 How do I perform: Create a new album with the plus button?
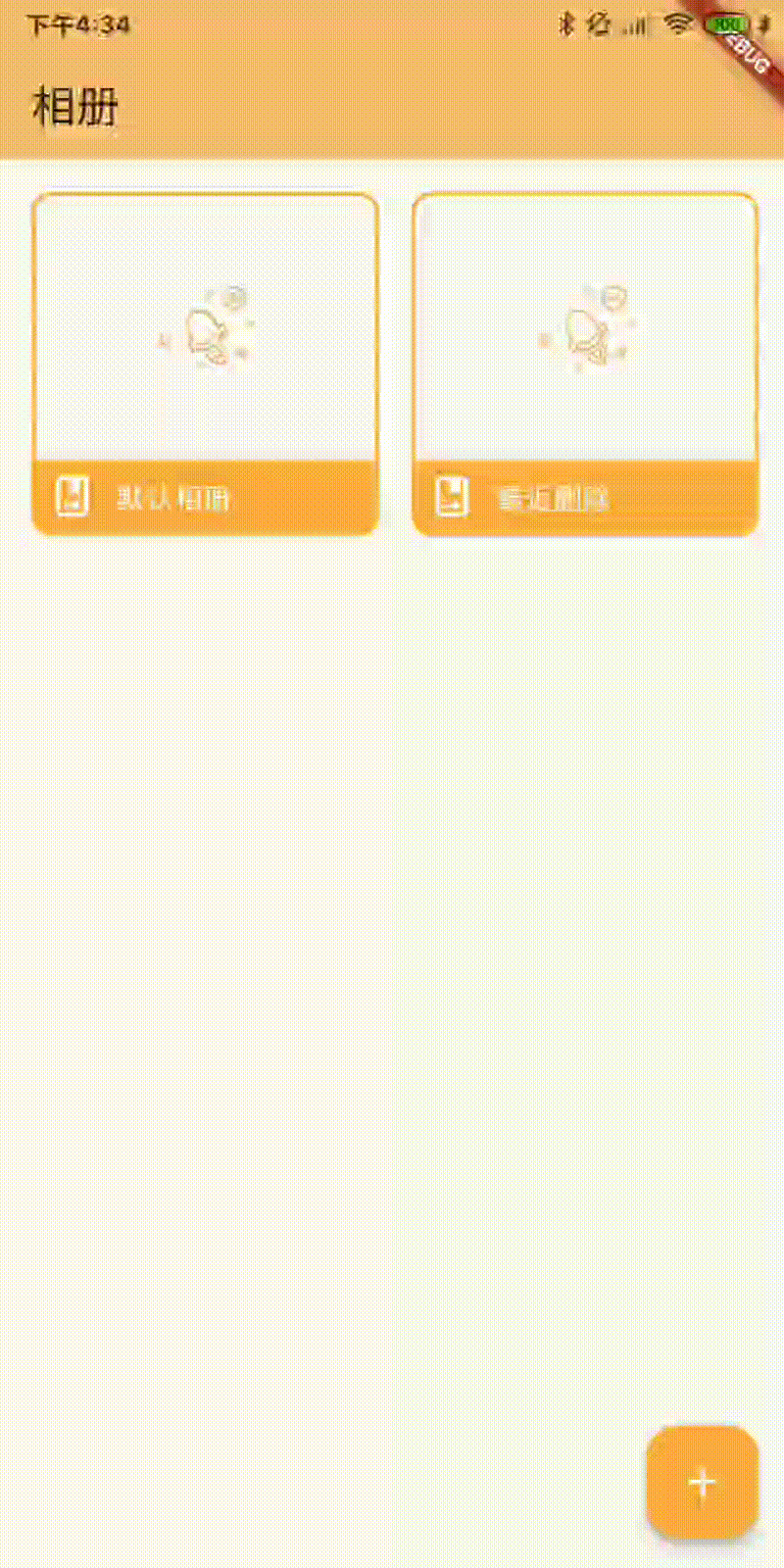tap(702, 1482)
